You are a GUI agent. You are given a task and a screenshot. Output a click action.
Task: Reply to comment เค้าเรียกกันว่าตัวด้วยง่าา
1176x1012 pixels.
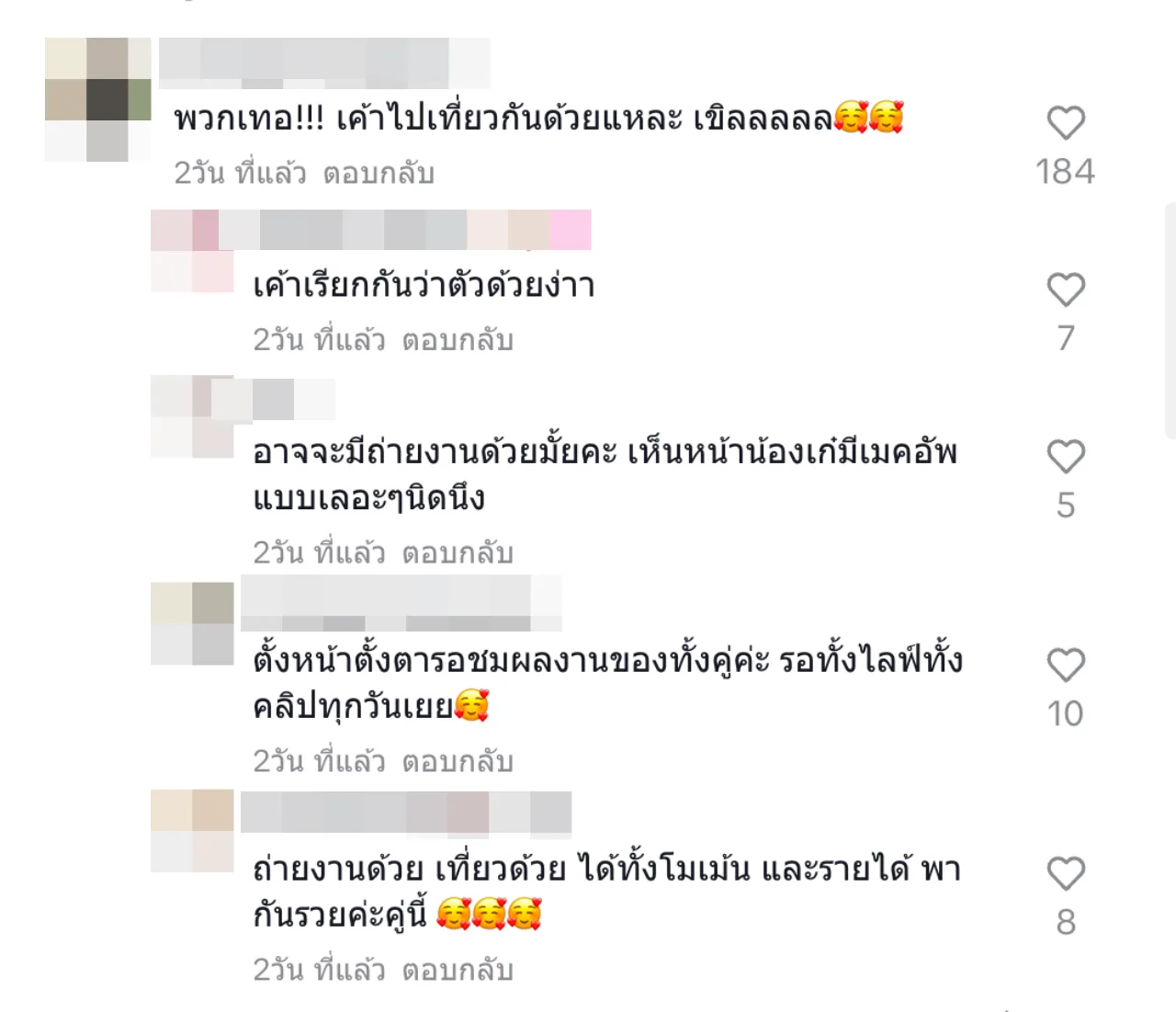(457, 340)
